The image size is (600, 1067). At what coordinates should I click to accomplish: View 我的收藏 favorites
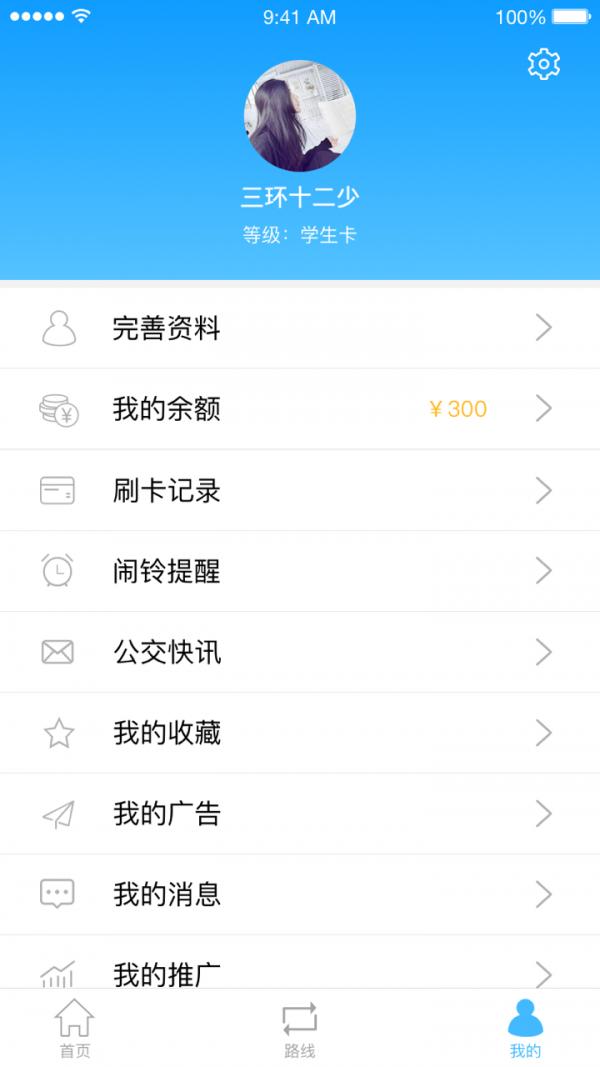pos(300,733)
